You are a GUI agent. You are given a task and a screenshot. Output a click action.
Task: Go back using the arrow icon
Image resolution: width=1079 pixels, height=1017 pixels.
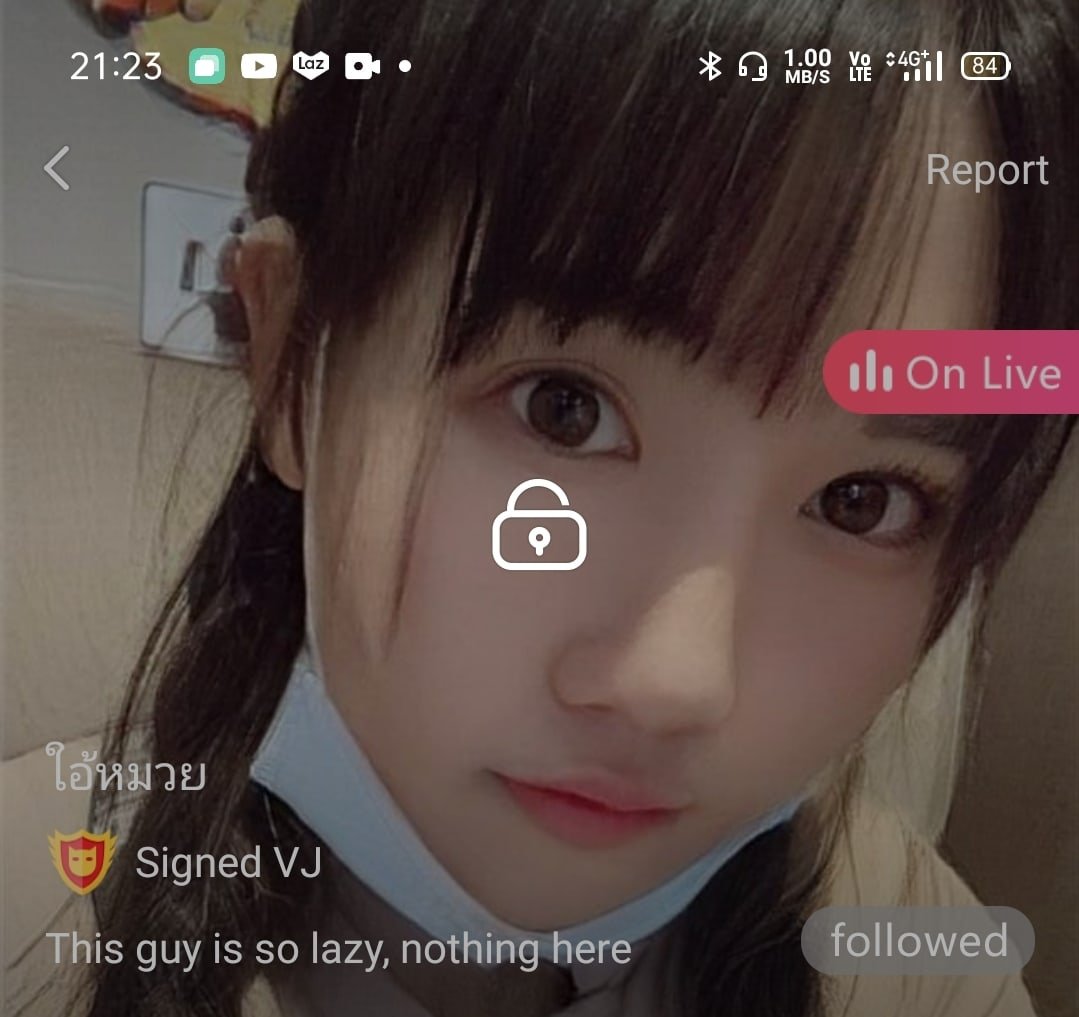point(58,168)
